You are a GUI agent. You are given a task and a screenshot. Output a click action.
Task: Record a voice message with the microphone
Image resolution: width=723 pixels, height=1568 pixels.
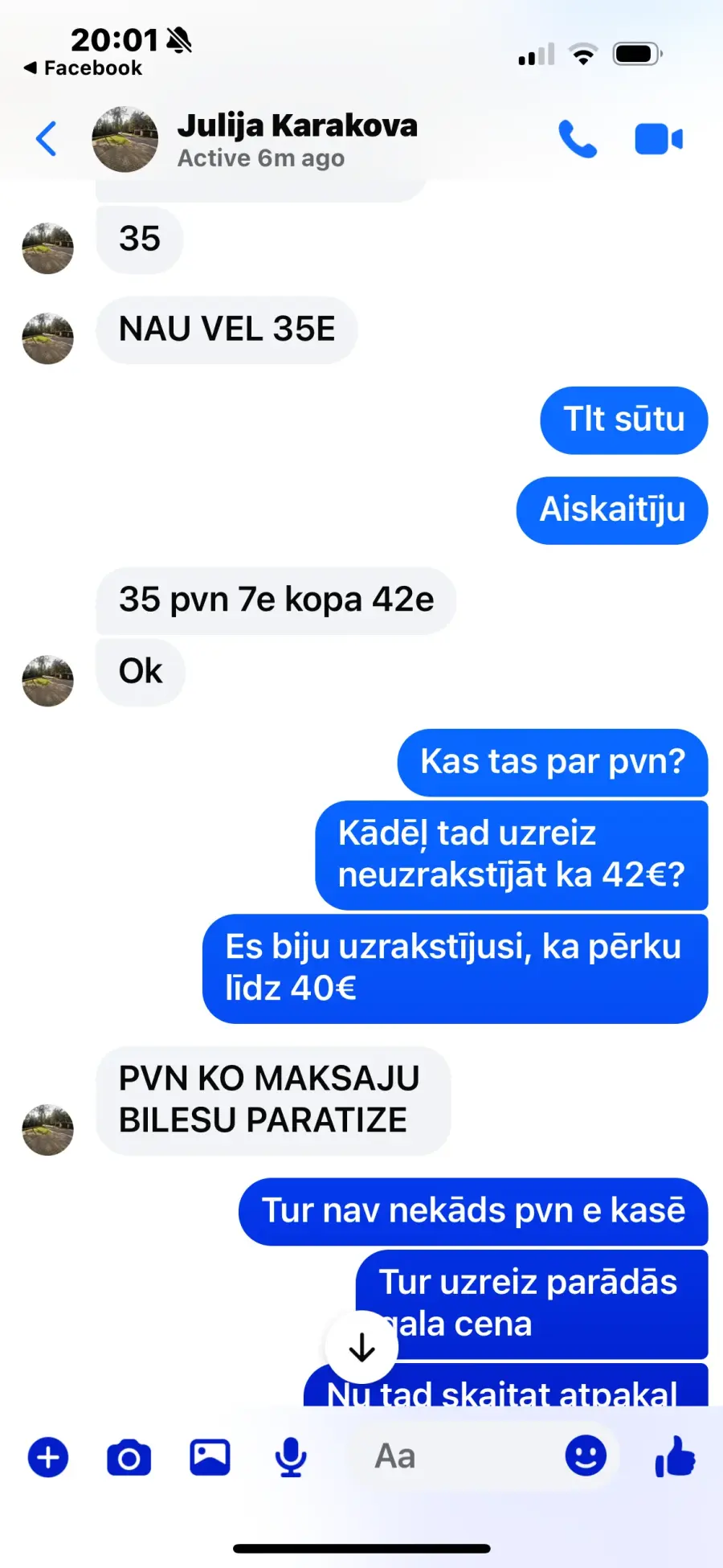pyautogui.click(x=290, y=1457)
